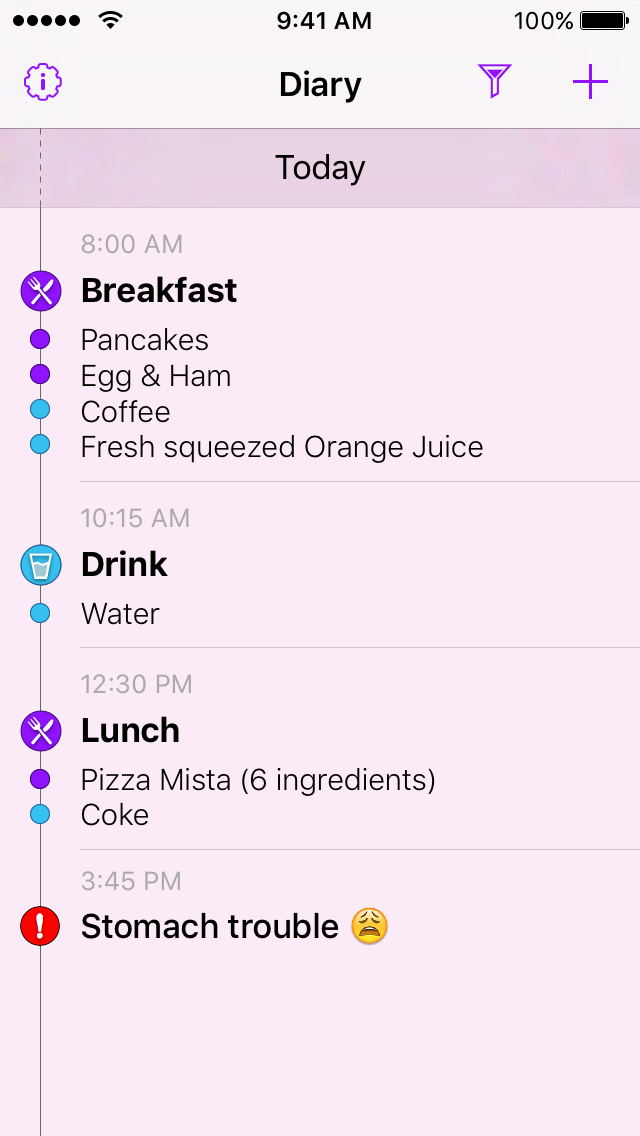Viewport: 640px width, 1136px height.
Task: Open the Stomach trouble entry
Action: tap(210, 927)
